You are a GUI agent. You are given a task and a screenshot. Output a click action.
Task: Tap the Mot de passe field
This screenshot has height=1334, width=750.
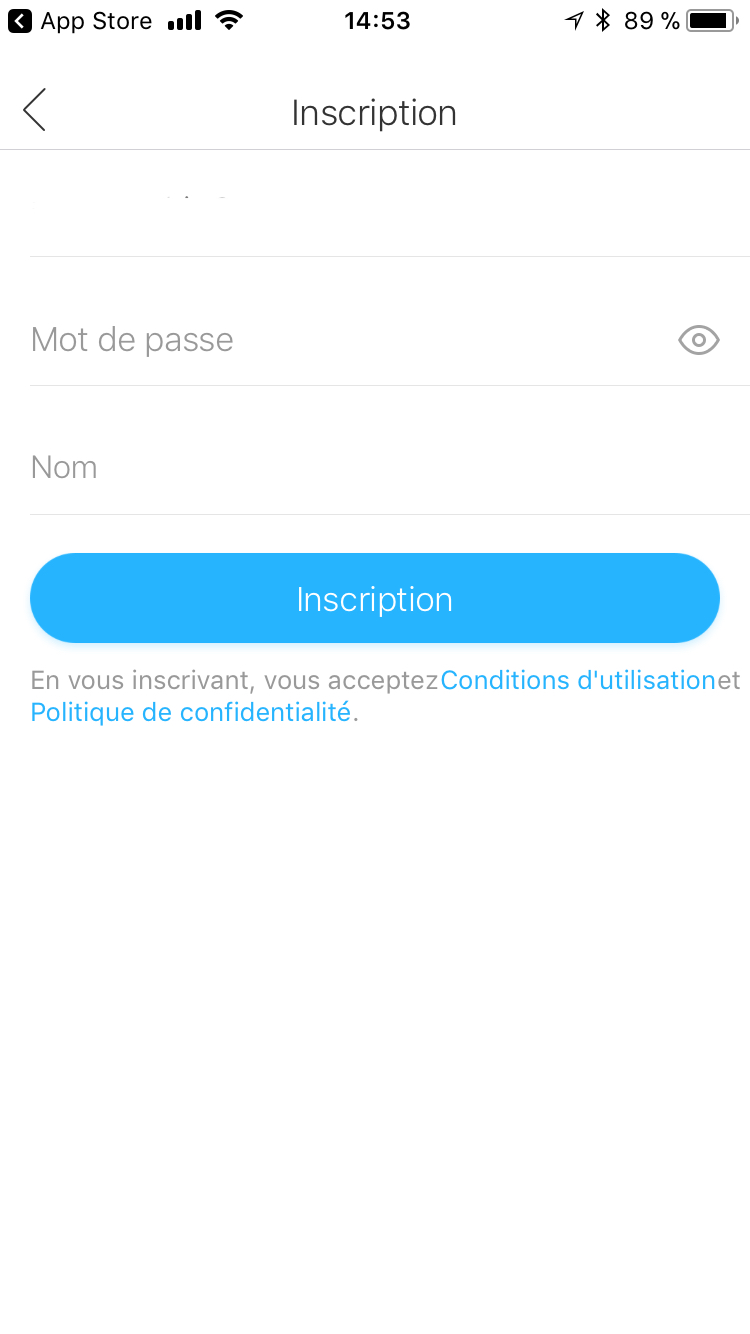coord(340,340)
